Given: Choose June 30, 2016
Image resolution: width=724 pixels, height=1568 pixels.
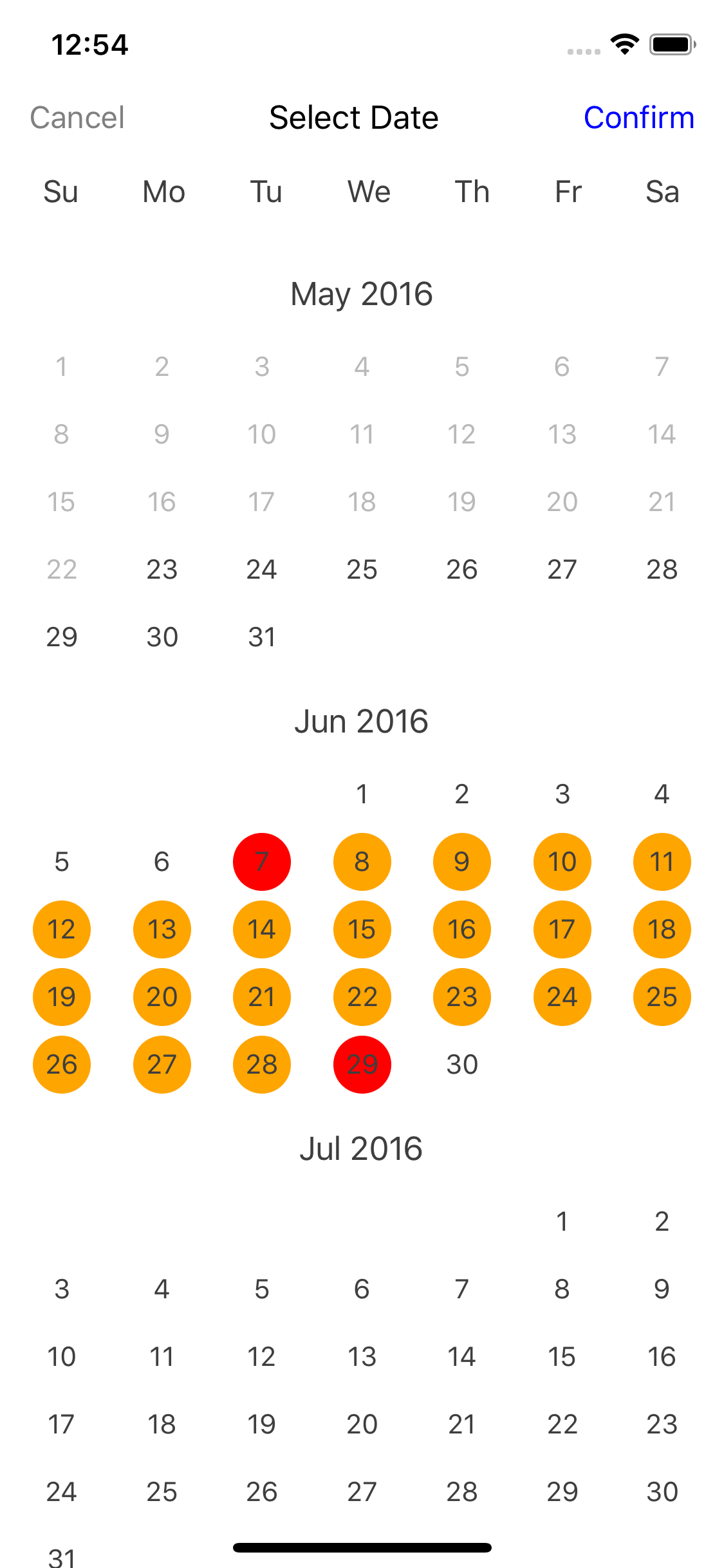Looking at the screenshot, I should 462,1065.
